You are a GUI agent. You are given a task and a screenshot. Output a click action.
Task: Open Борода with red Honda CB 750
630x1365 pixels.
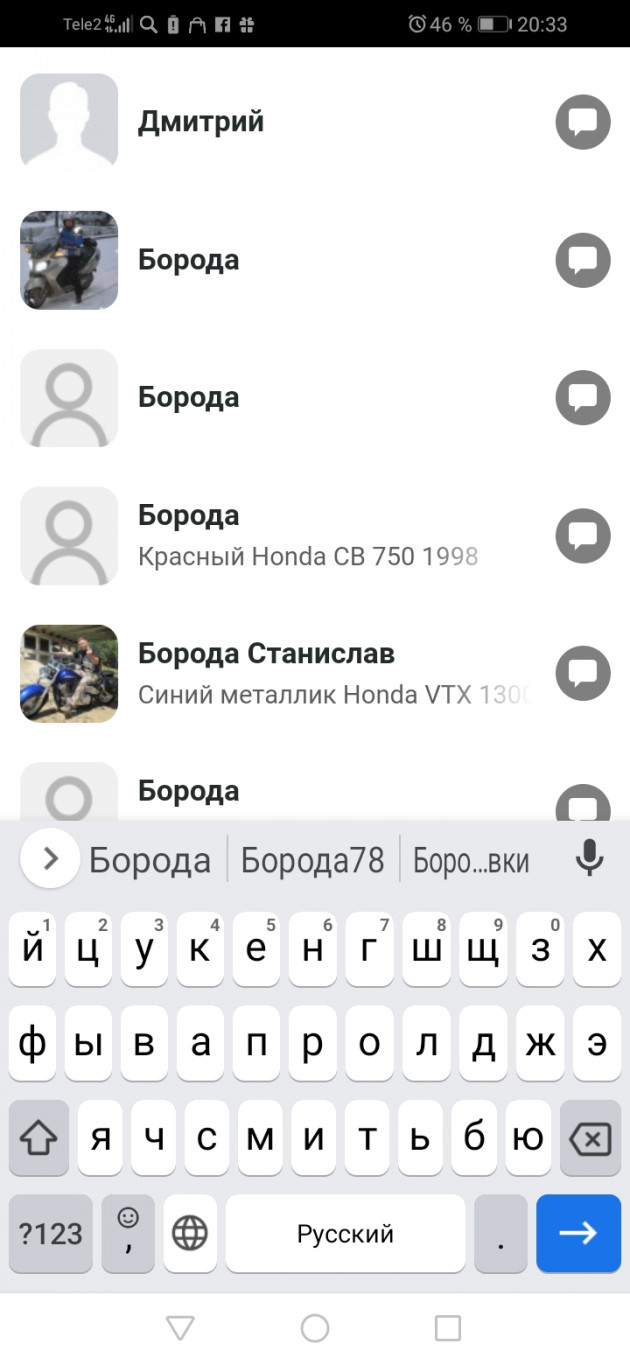pos(300,536)
